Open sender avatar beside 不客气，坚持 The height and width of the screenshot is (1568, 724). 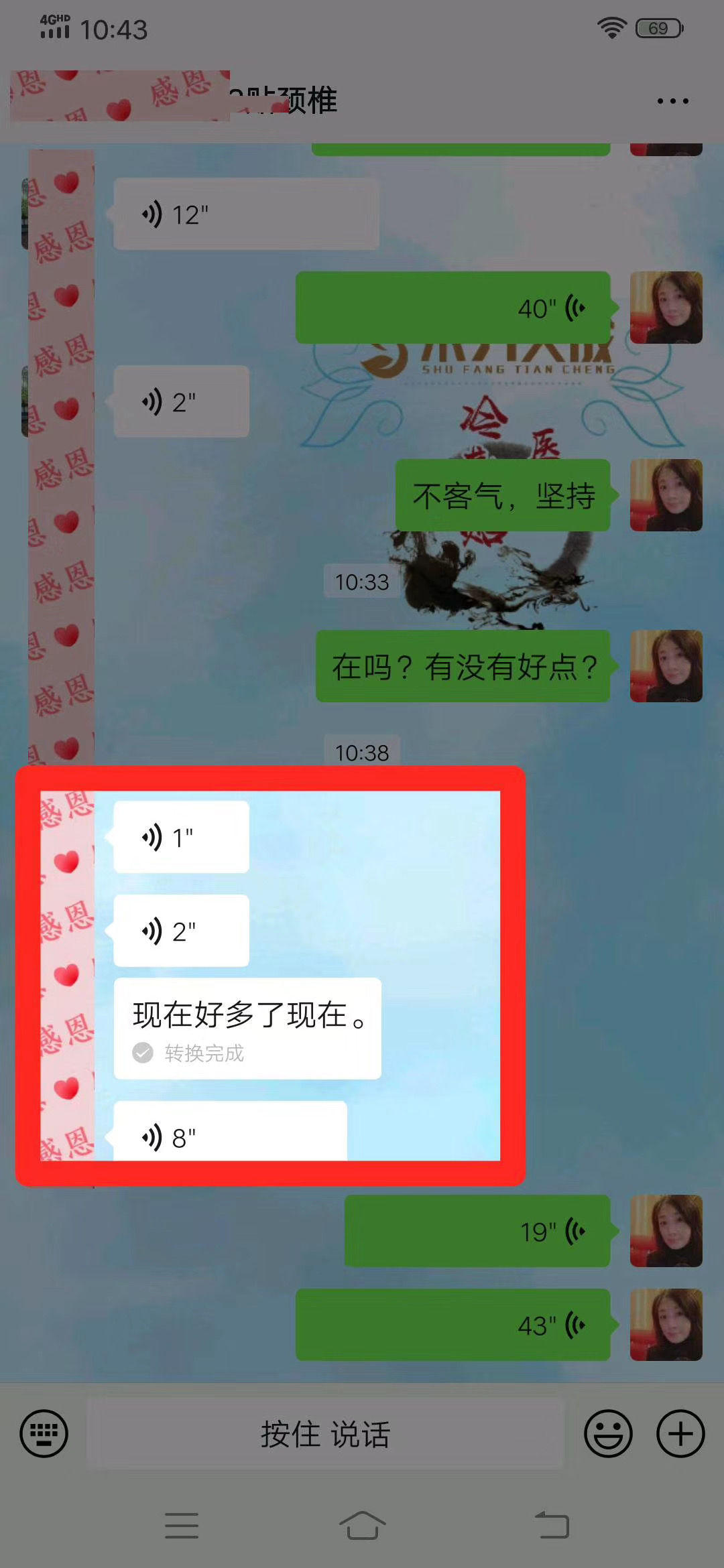(666, 495)
